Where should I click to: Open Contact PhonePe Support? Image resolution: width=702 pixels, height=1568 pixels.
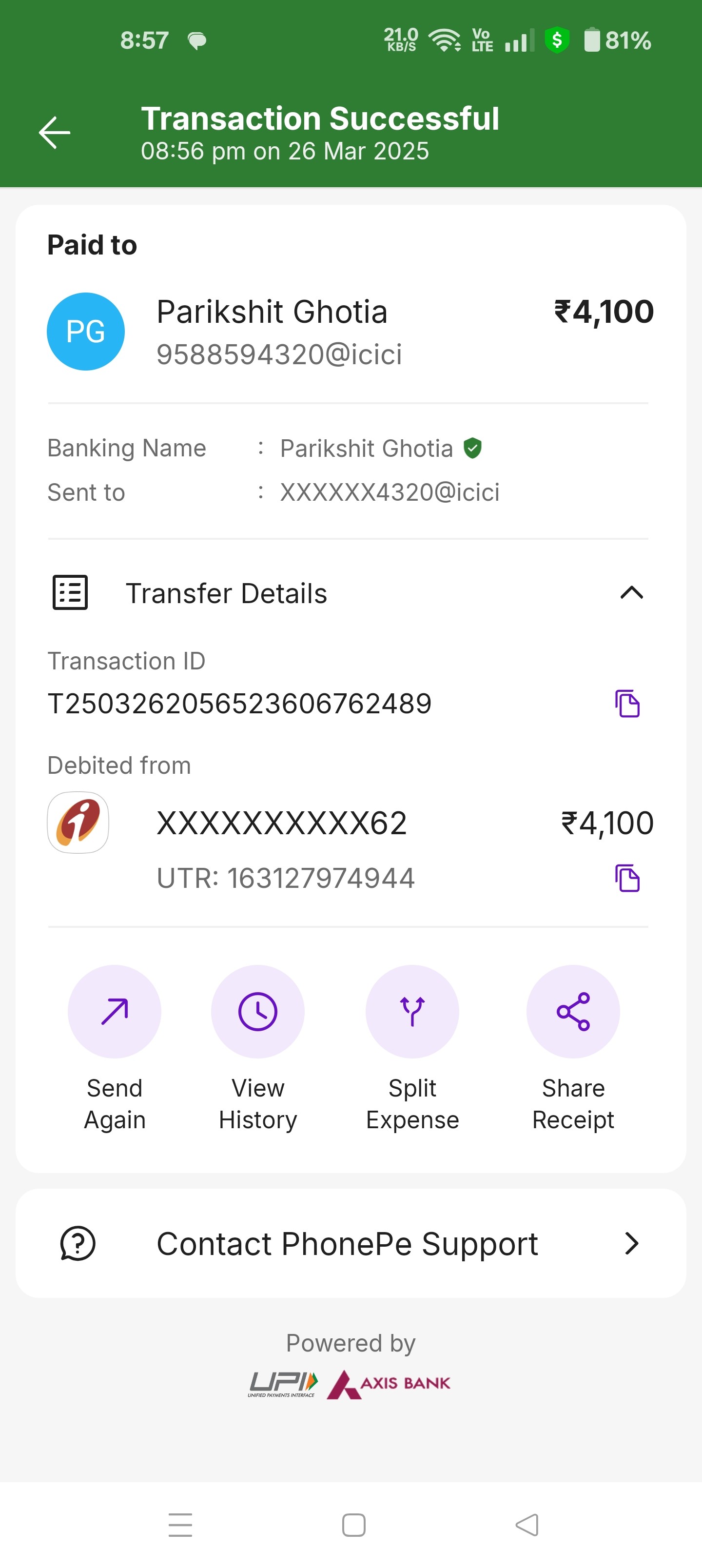[x=351, y=1243]
